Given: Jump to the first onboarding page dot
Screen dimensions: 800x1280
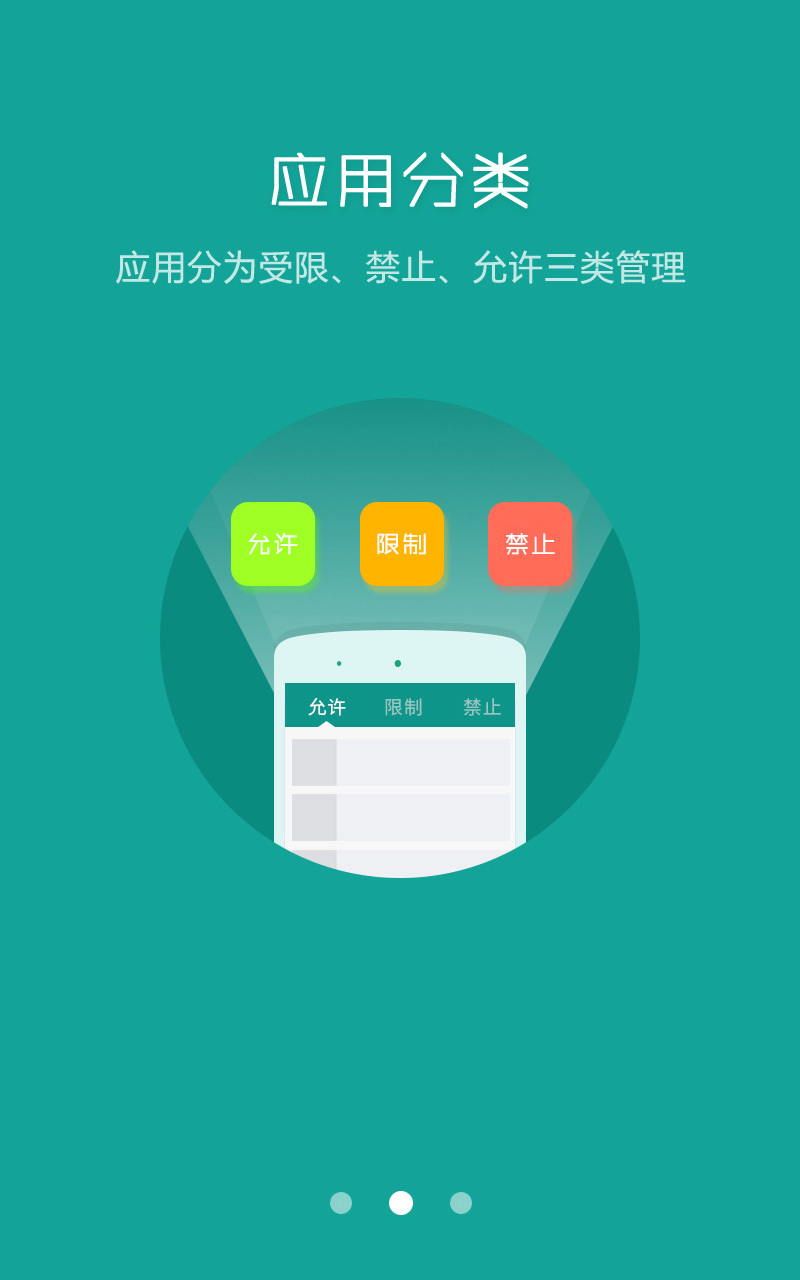Looking at the screenshot, I should [341, 1203].
